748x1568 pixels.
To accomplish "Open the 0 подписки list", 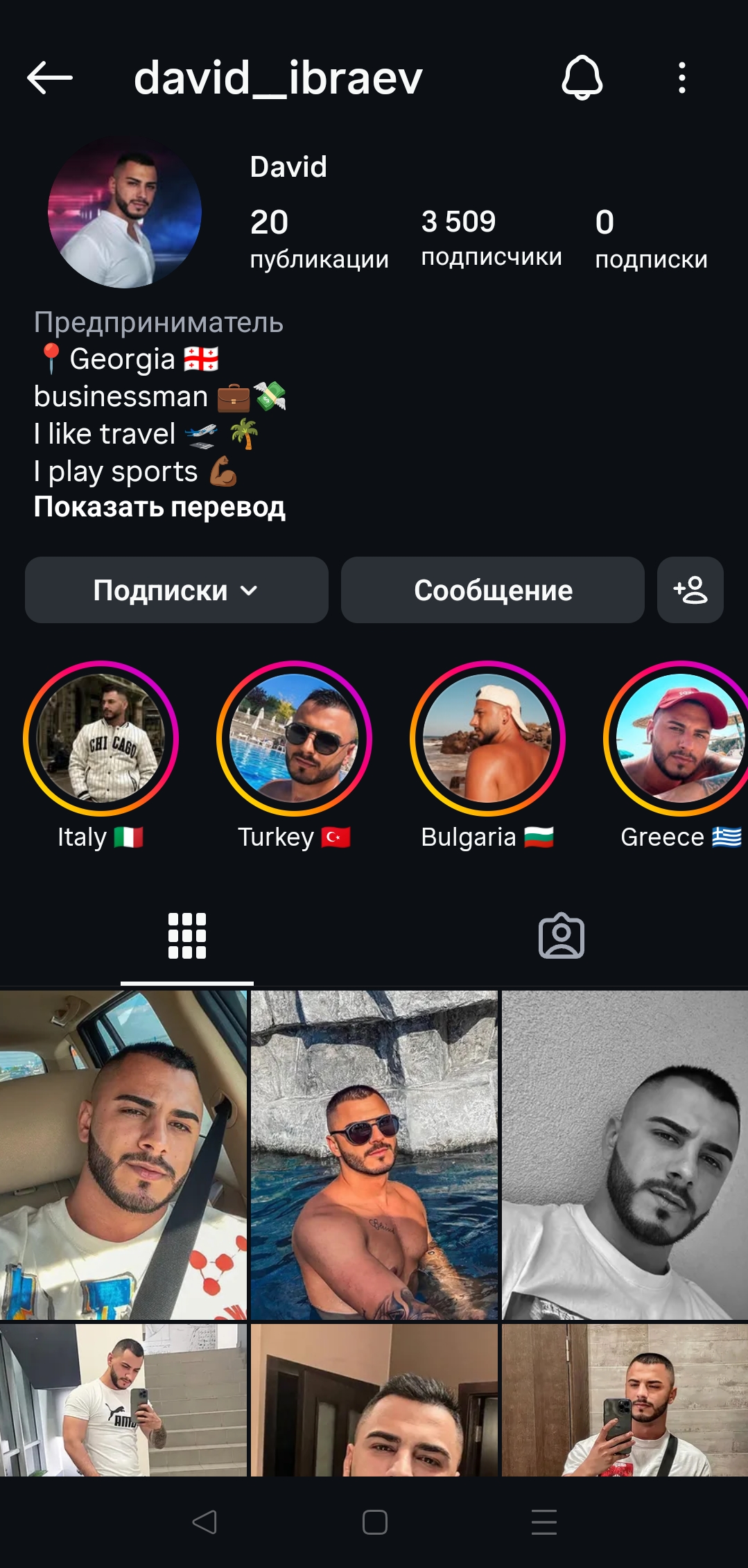I will click(x=651, y=240).
